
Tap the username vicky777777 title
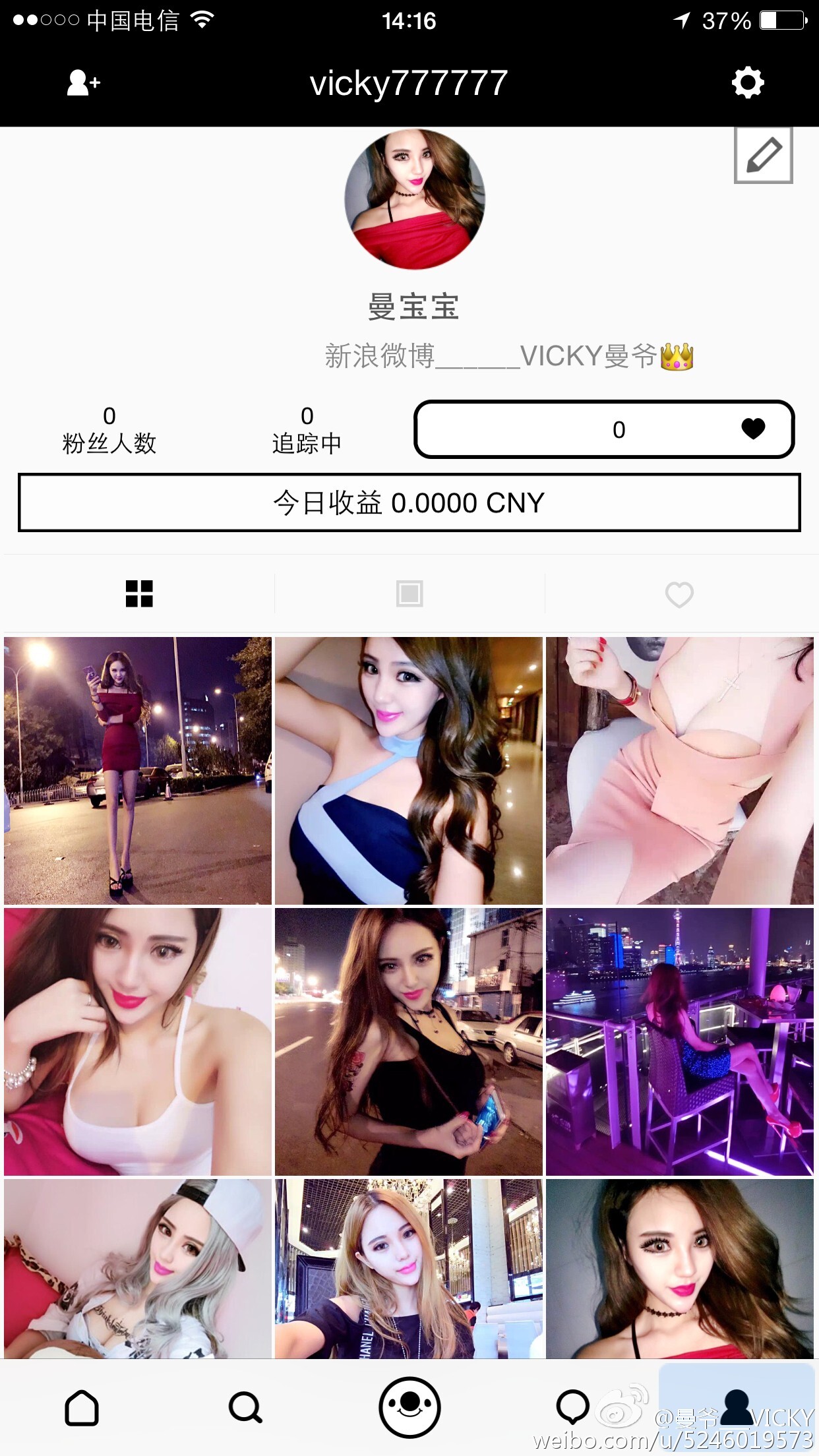(409, 83)
